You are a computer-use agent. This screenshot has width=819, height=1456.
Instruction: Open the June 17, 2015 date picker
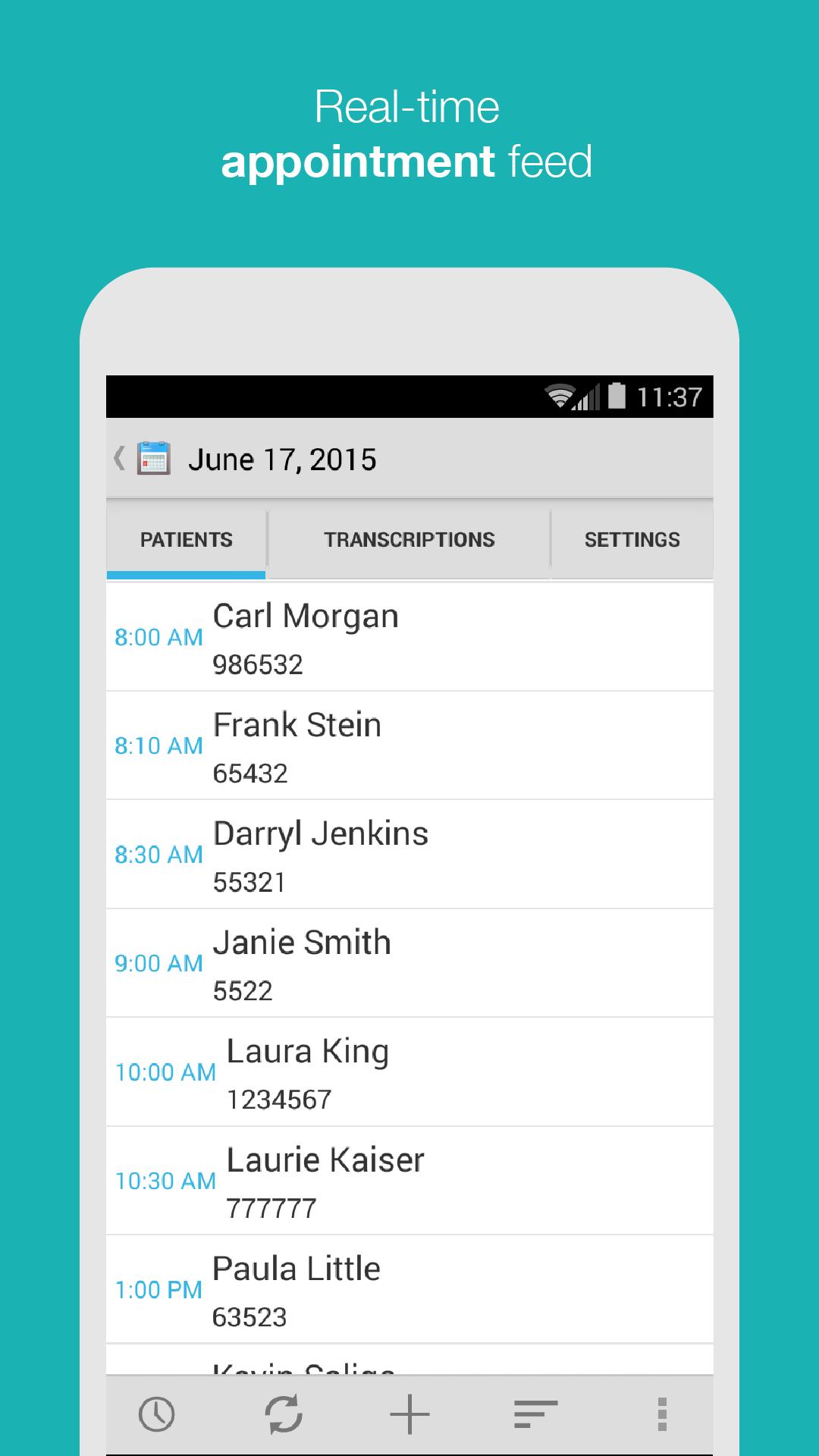point(284,458)
